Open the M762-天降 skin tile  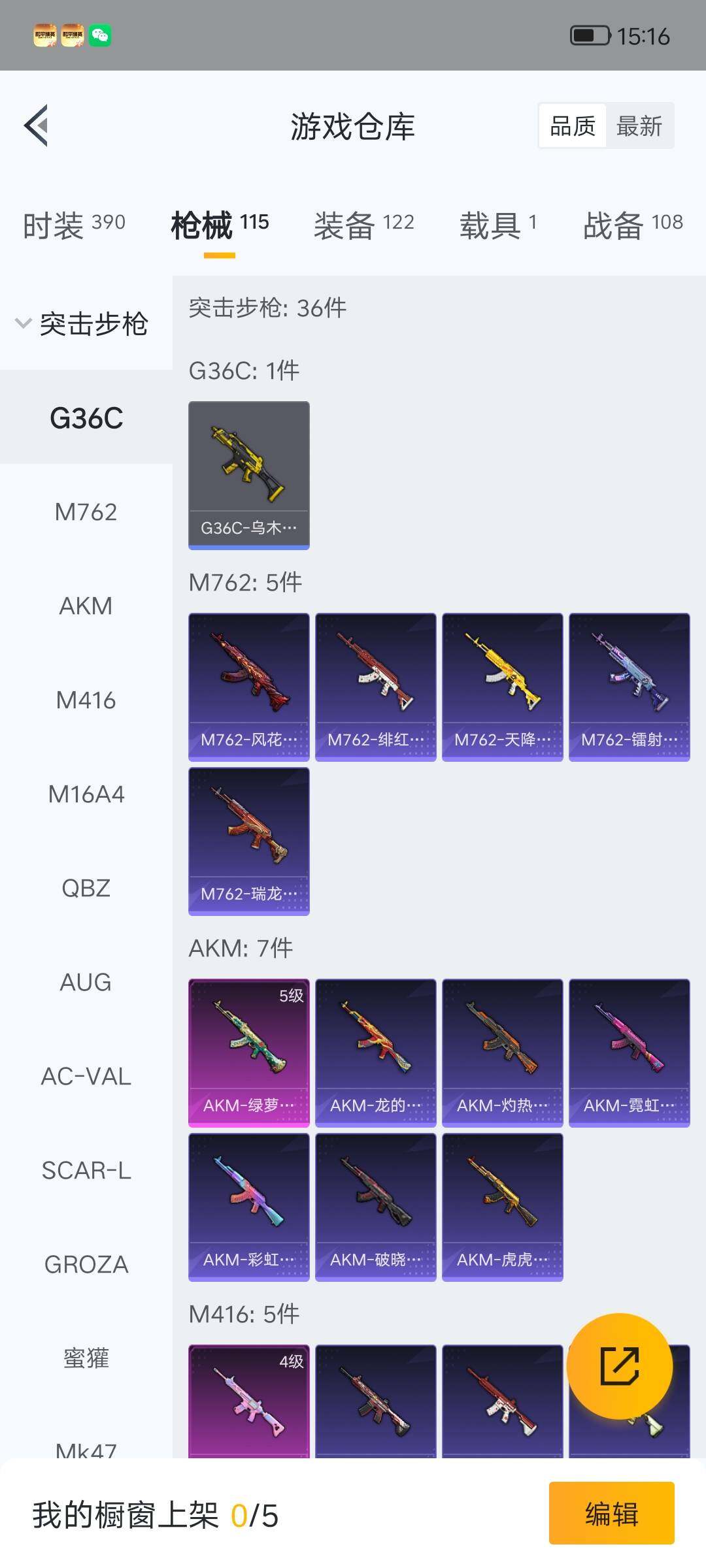coord(502,687)
